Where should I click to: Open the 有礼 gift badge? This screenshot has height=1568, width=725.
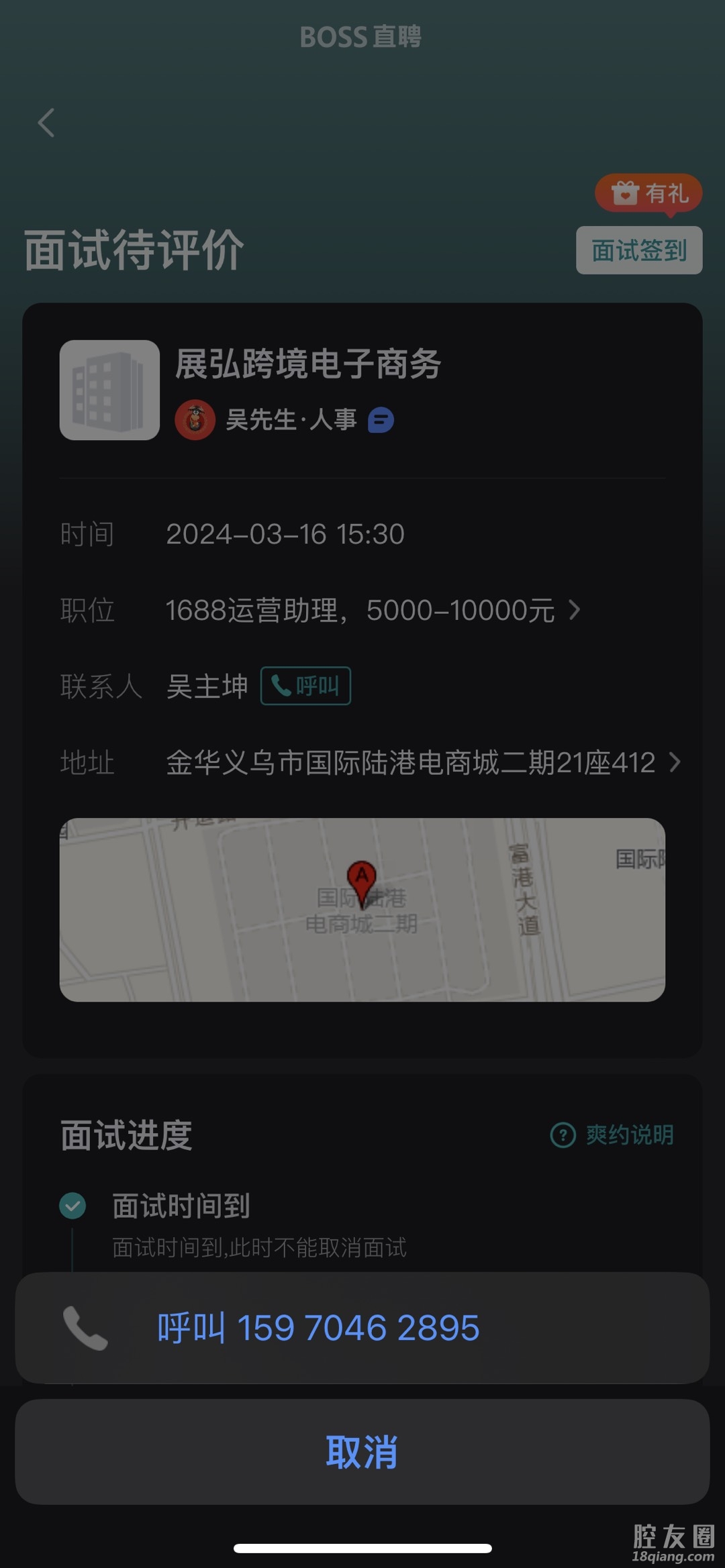click(x=648, y=193)
